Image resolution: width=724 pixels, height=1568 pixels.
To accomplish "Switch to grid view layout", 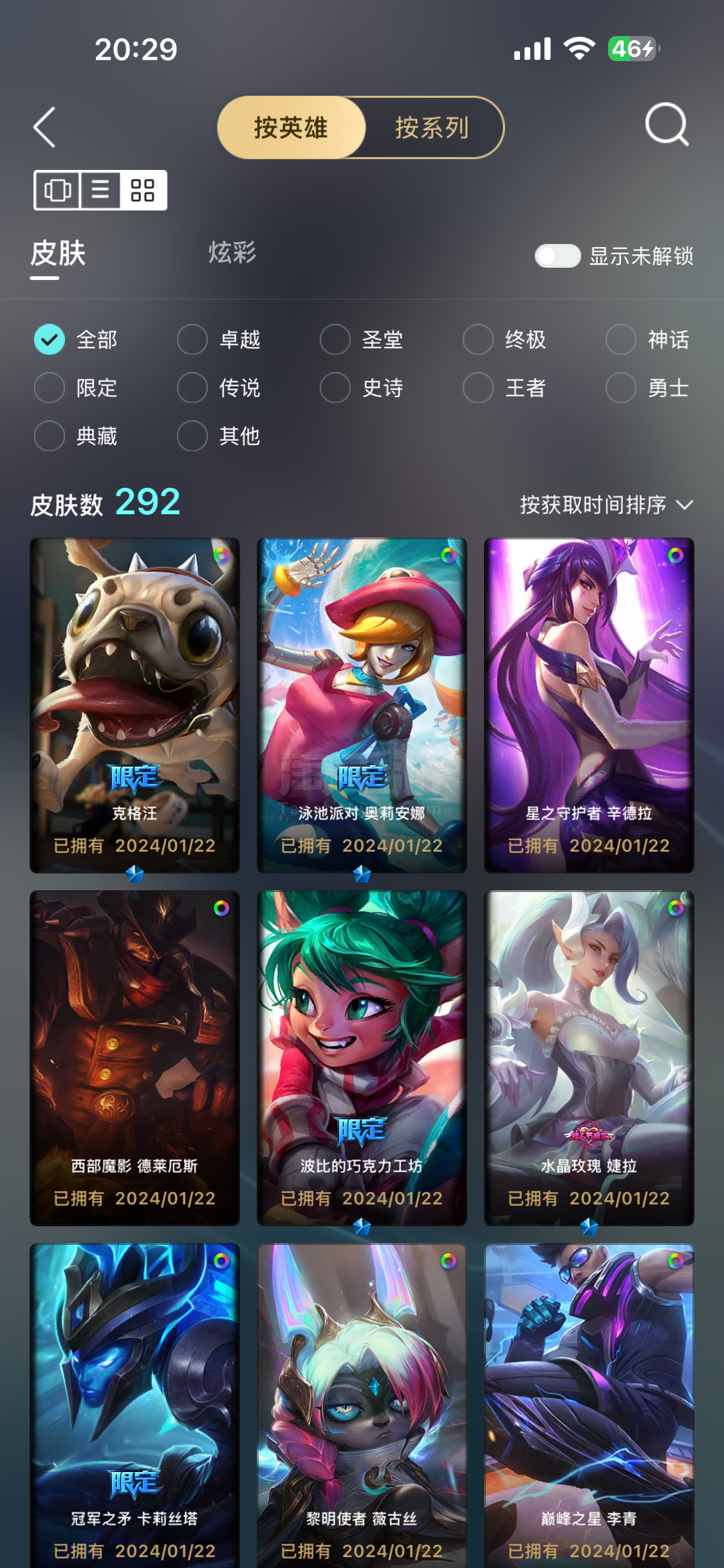I will tap(143, 190).
